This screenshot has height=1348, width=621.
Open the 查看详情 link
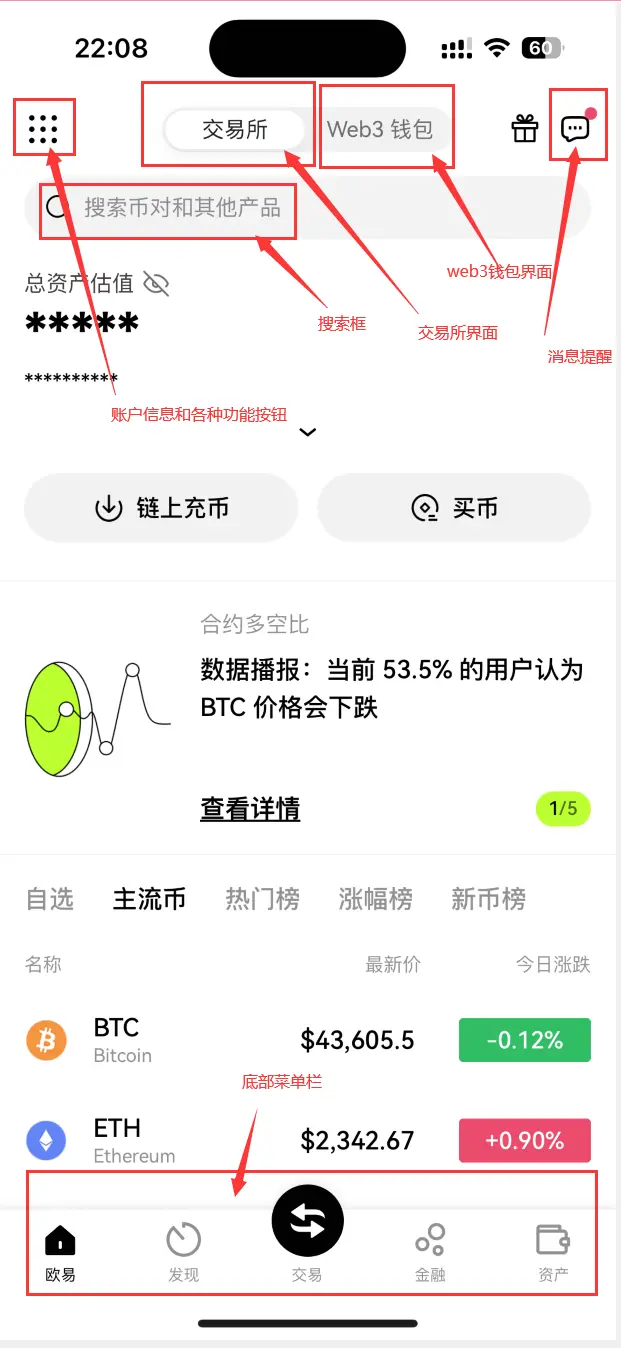[250, 809]
